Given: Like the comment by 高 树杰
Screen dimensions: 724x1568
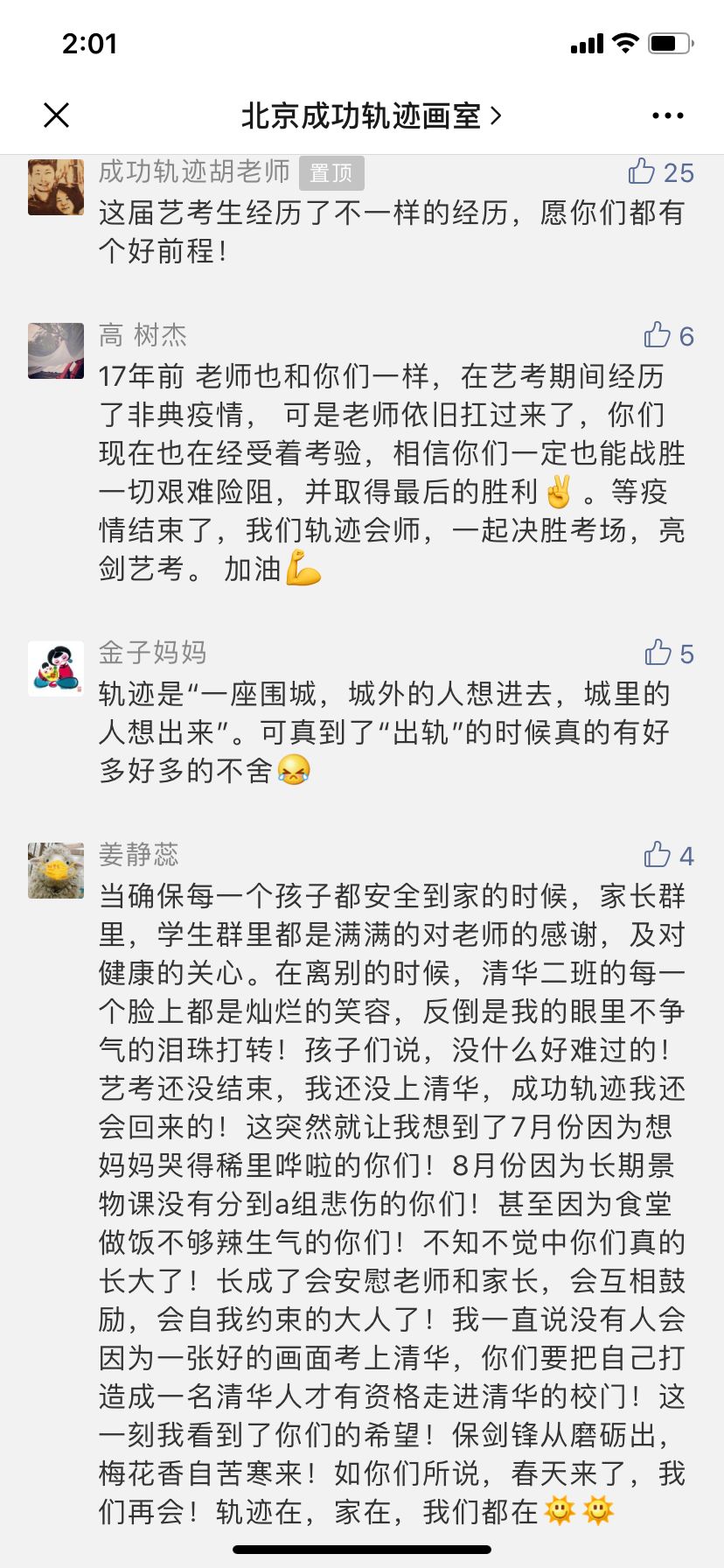Looking at the screenshot, I should tap(658, 335).
